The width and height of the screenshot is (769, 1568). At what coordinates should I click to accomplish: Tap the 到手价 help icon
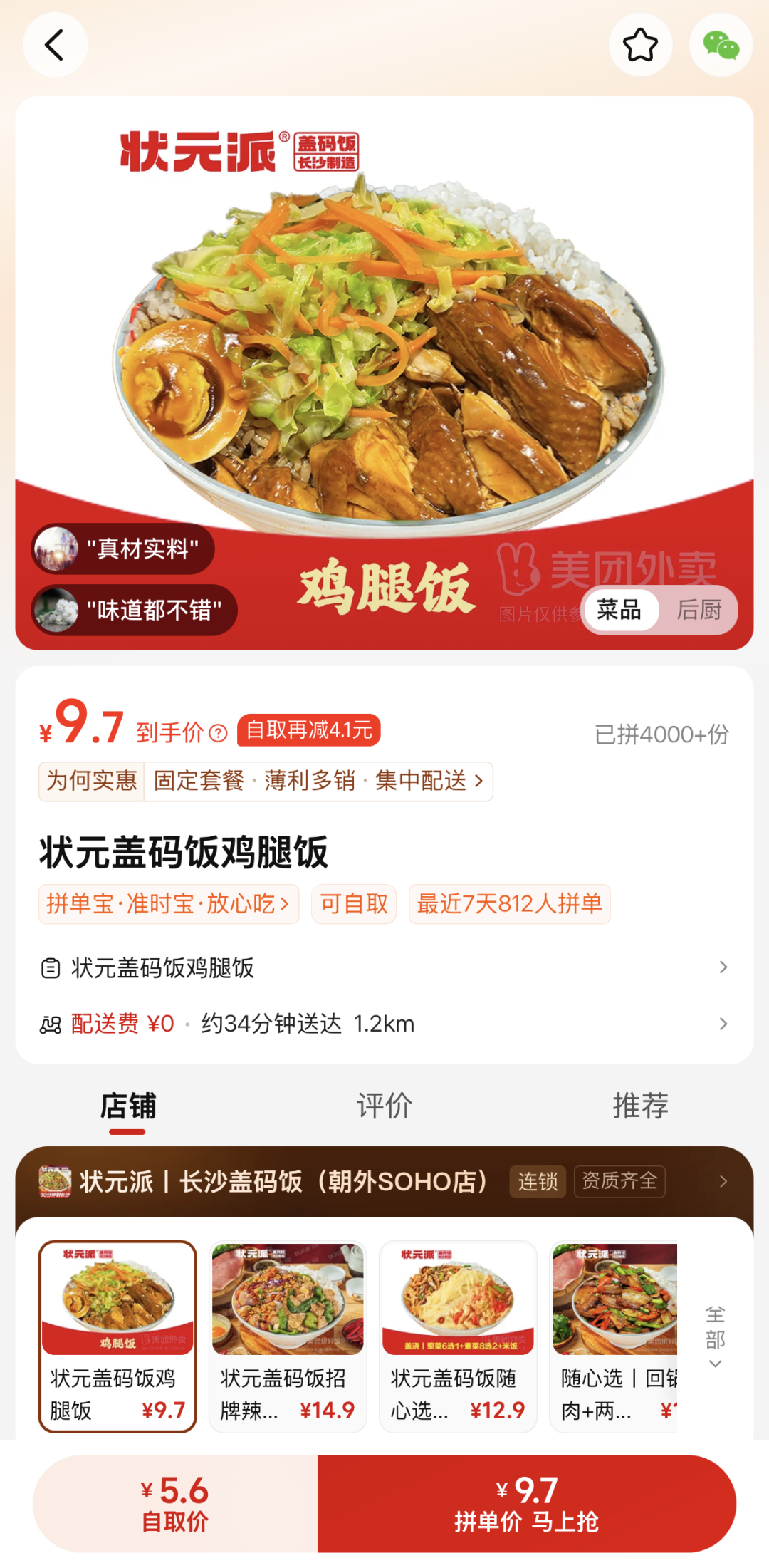coord(219,733)
